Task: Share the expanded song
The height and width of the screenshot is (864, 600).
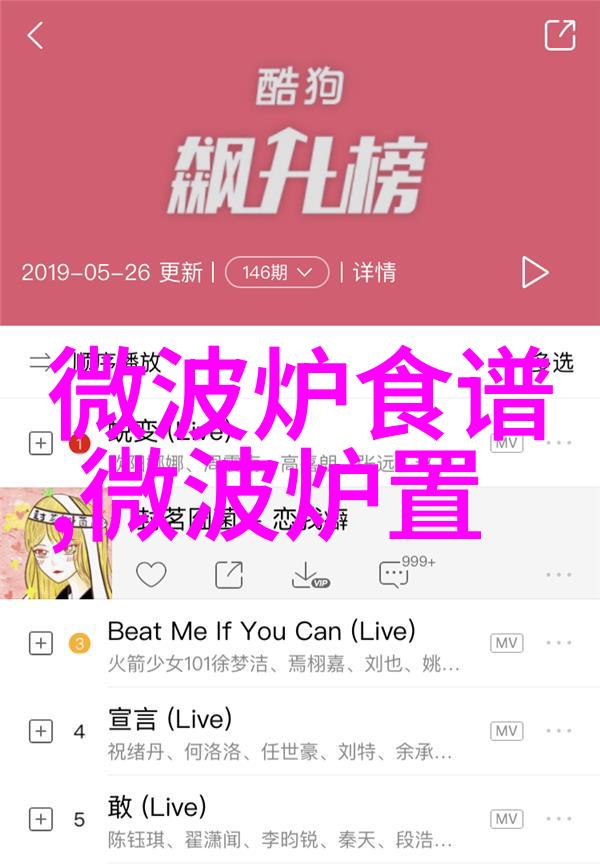Action: [x=229, y=574]
